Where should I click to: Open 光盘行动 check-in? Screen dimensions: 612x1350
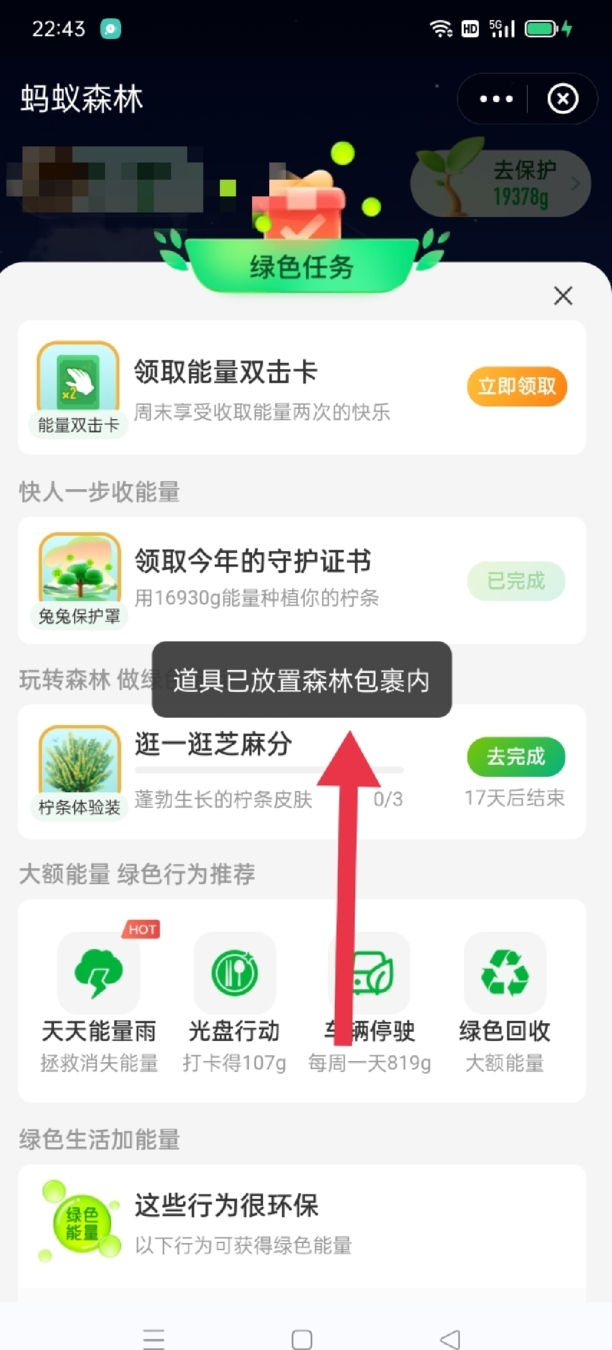click(x=234, y=1002)
